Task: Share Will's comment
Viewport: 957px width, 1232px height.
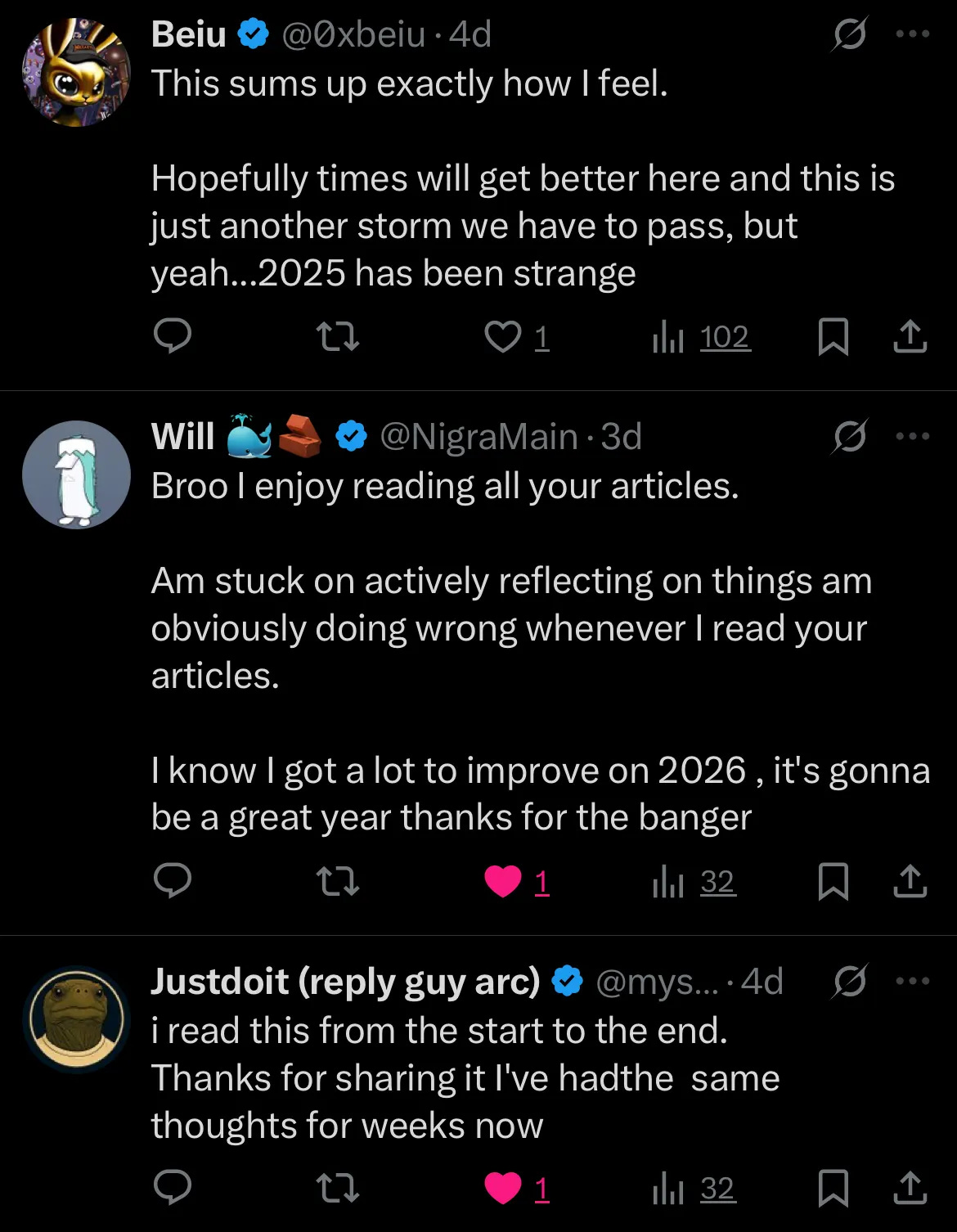Action: pyautogui.click(x=910, y=881)
